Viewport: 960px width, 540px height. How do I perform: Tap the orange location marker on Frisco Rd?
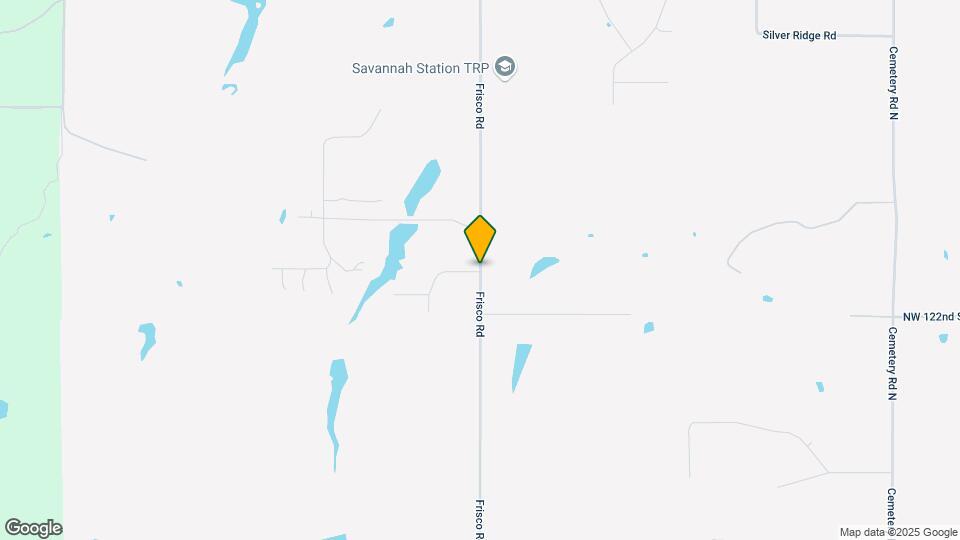(x=481, y=238)
